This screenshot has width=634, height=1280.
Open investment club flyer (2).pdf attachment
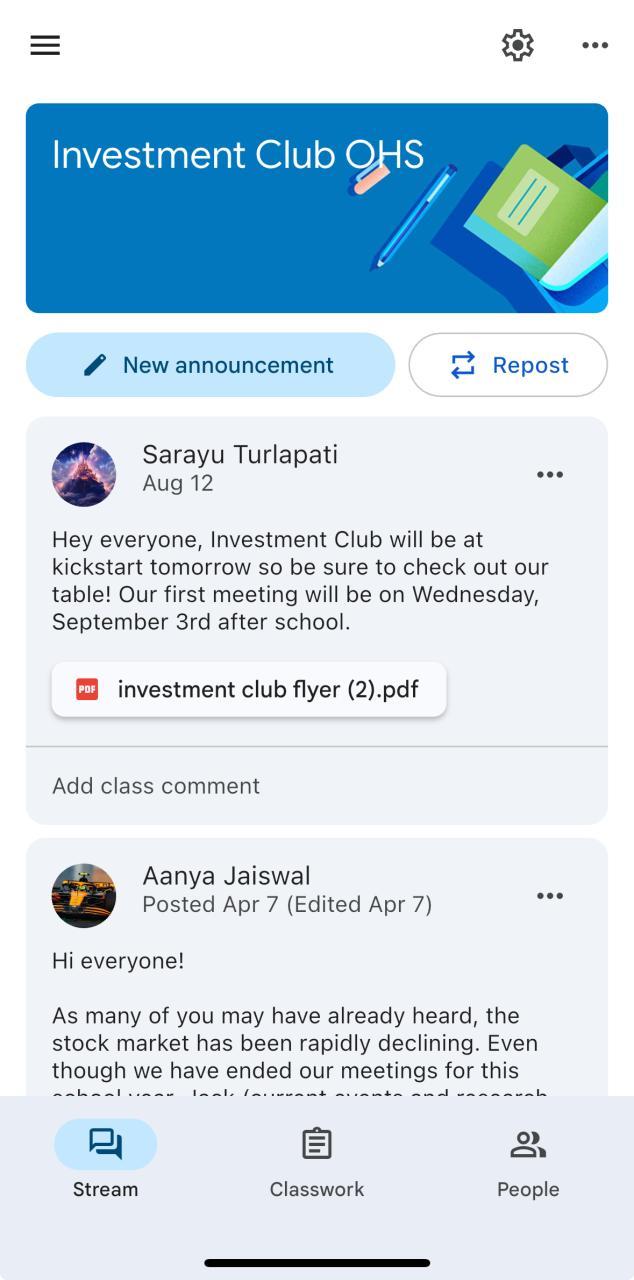pos(249,689)
